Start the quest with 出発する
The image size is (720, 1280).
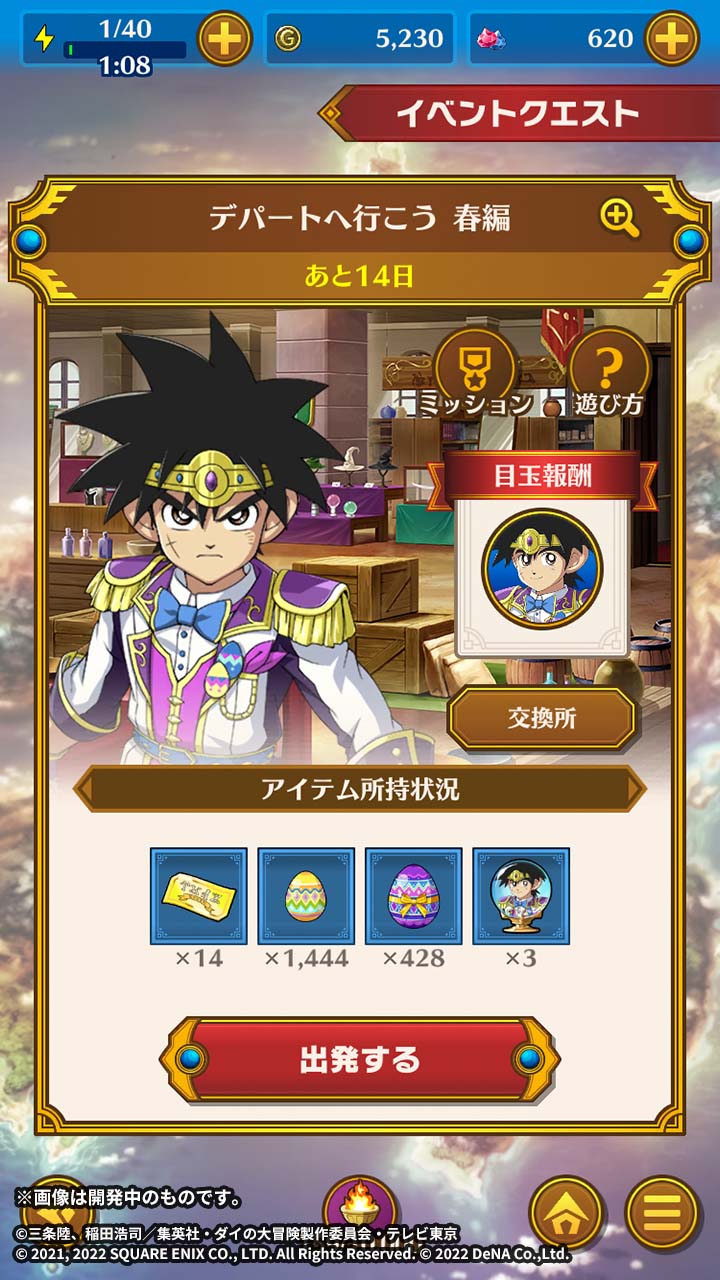tap(360, 1060)
